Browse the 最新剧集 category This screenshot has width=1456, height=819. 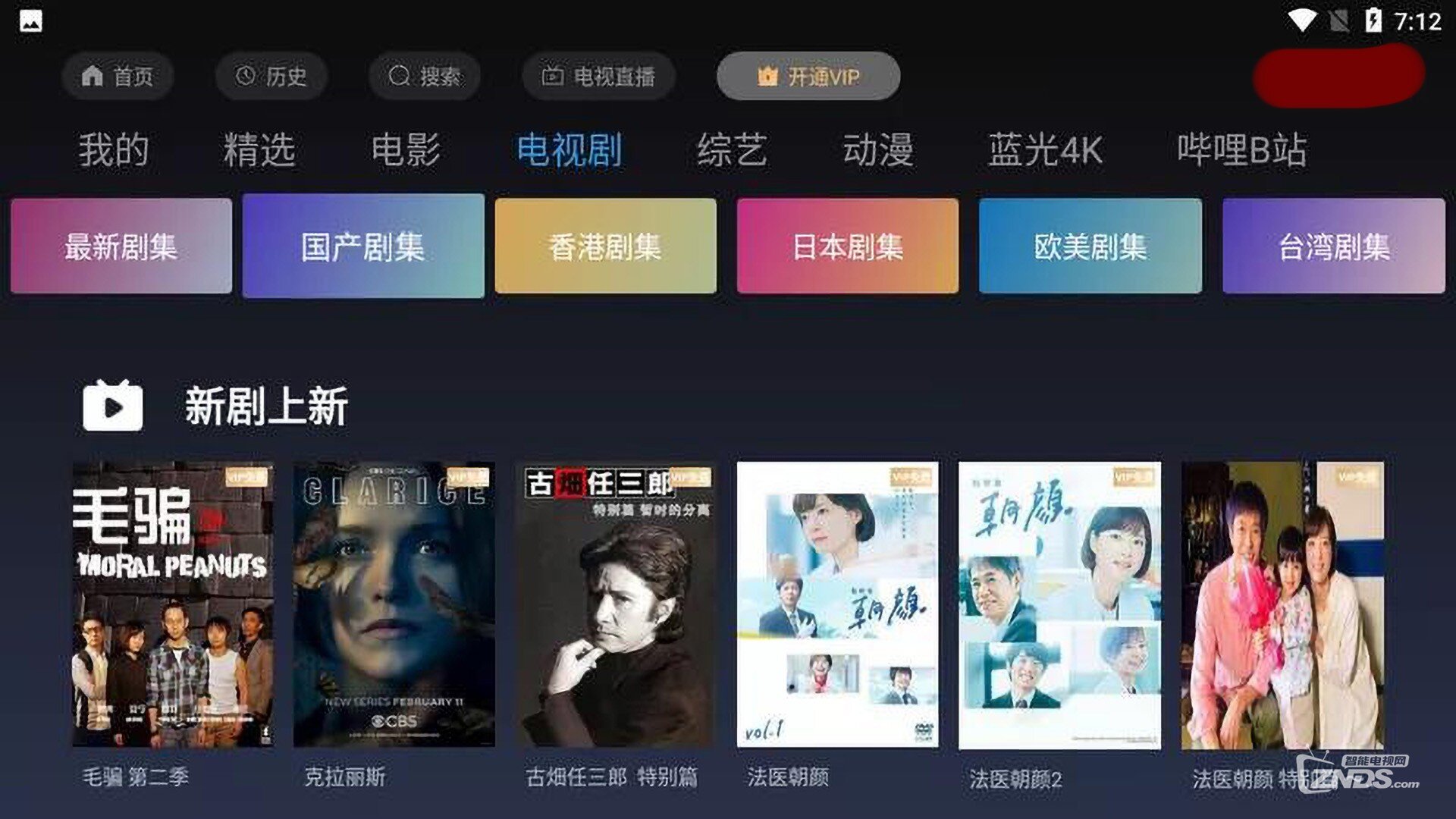tap(121, 246)
